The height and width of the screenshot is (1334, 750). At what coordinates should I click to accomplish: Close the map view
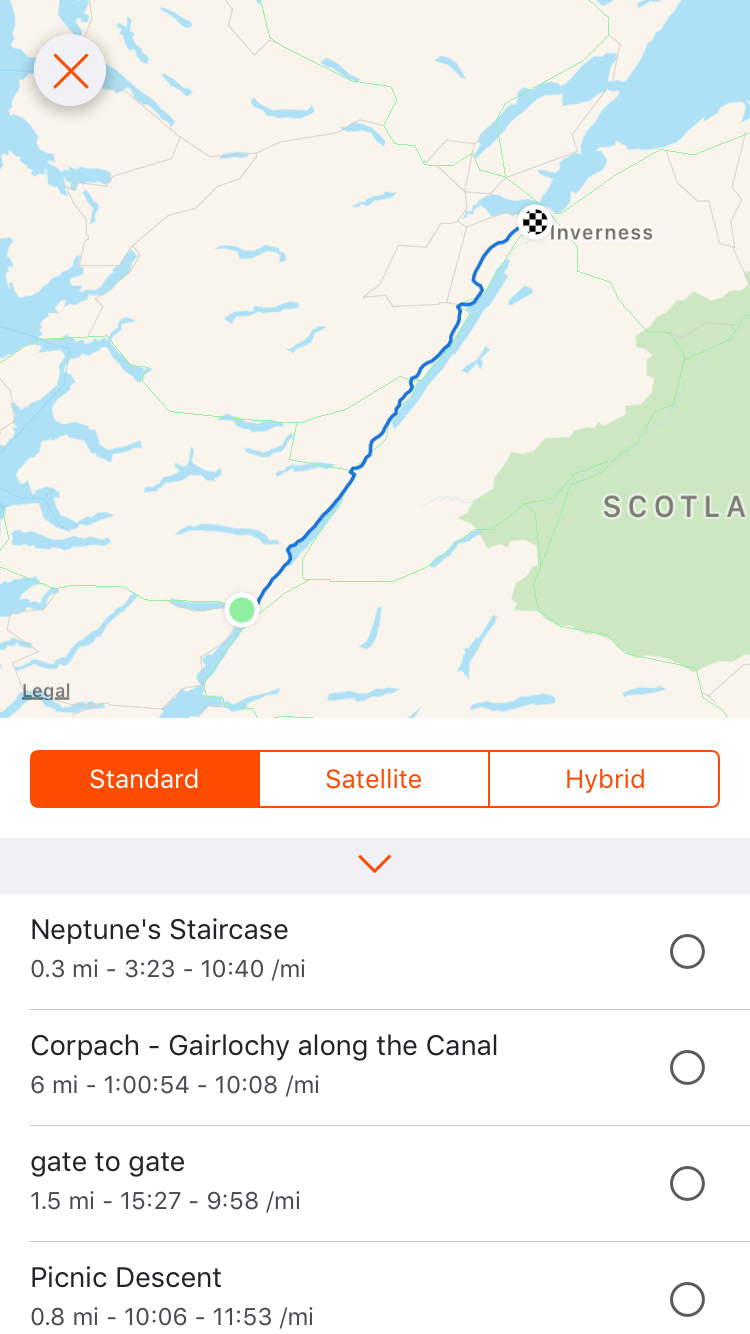[70, 71]
